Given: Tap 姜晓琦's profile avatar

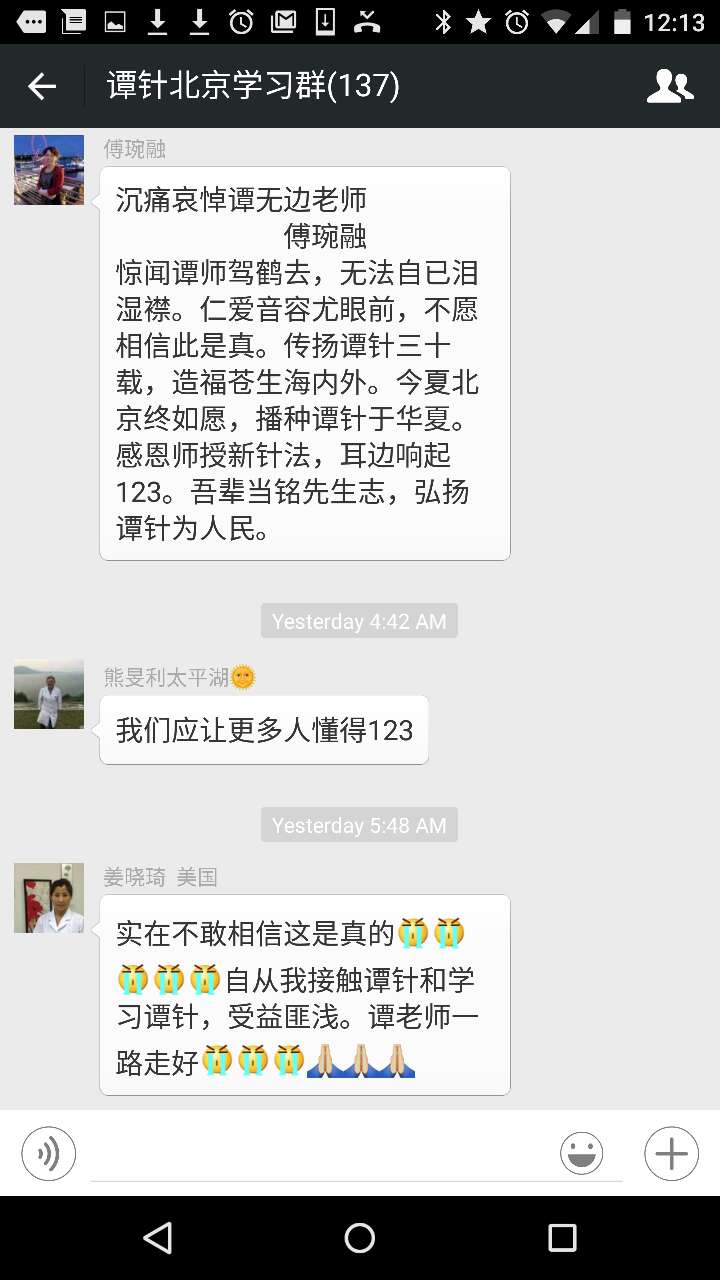Looking at the screenshot, I should pyautogui.click(x=49, y=898).
